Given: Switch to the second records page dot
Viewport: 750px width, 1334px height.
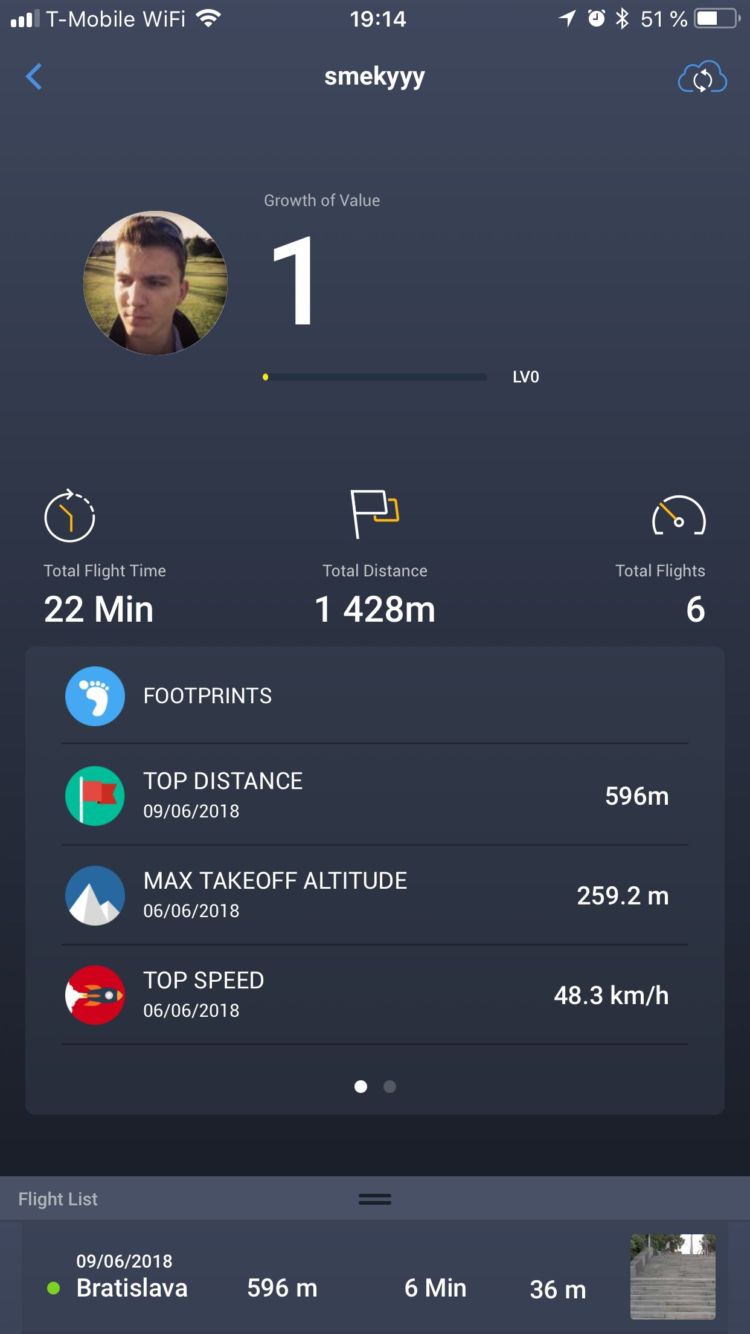Looking at the screenshot, I should click(x=390, y=1086).
